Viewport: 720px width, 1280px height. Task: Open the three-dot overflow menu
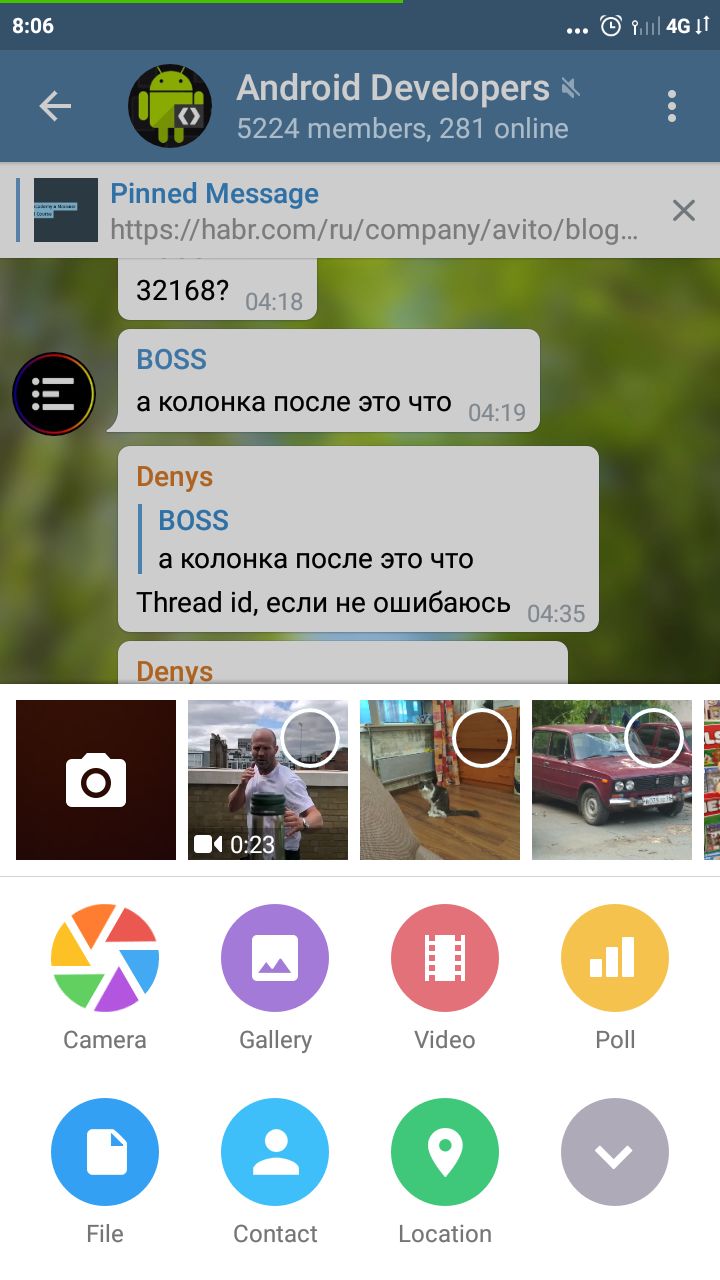671,106
